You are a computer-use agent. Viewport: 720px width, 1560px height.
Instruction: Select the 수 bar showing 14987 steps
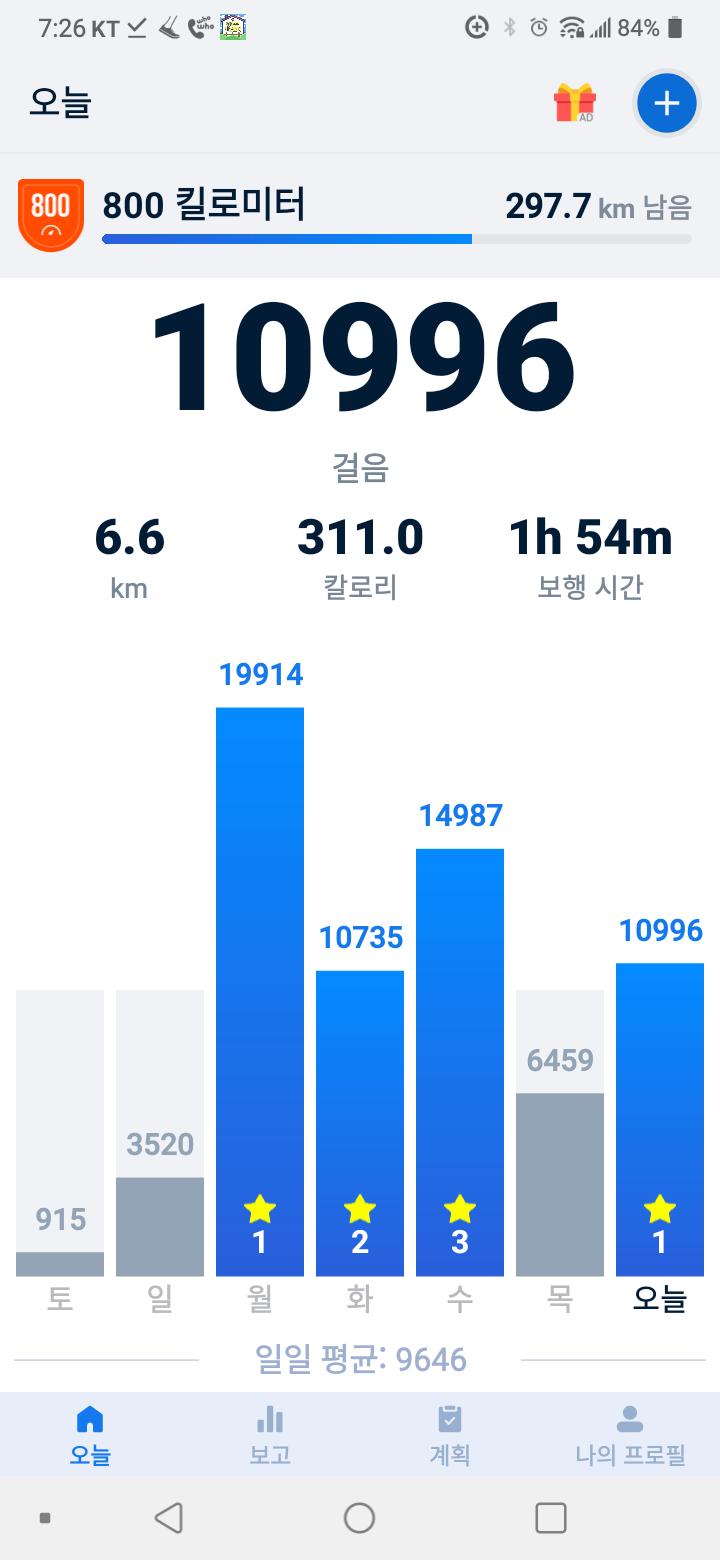(460, 1060)
